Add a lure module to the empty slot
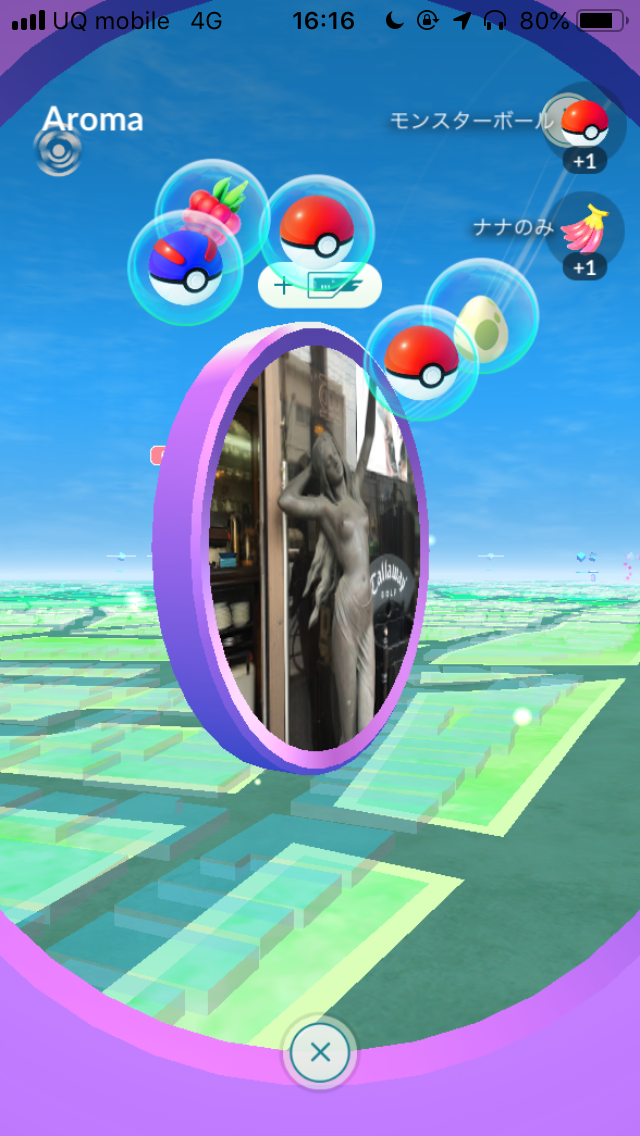This screenshot has width=640, height=1136. 320,287
